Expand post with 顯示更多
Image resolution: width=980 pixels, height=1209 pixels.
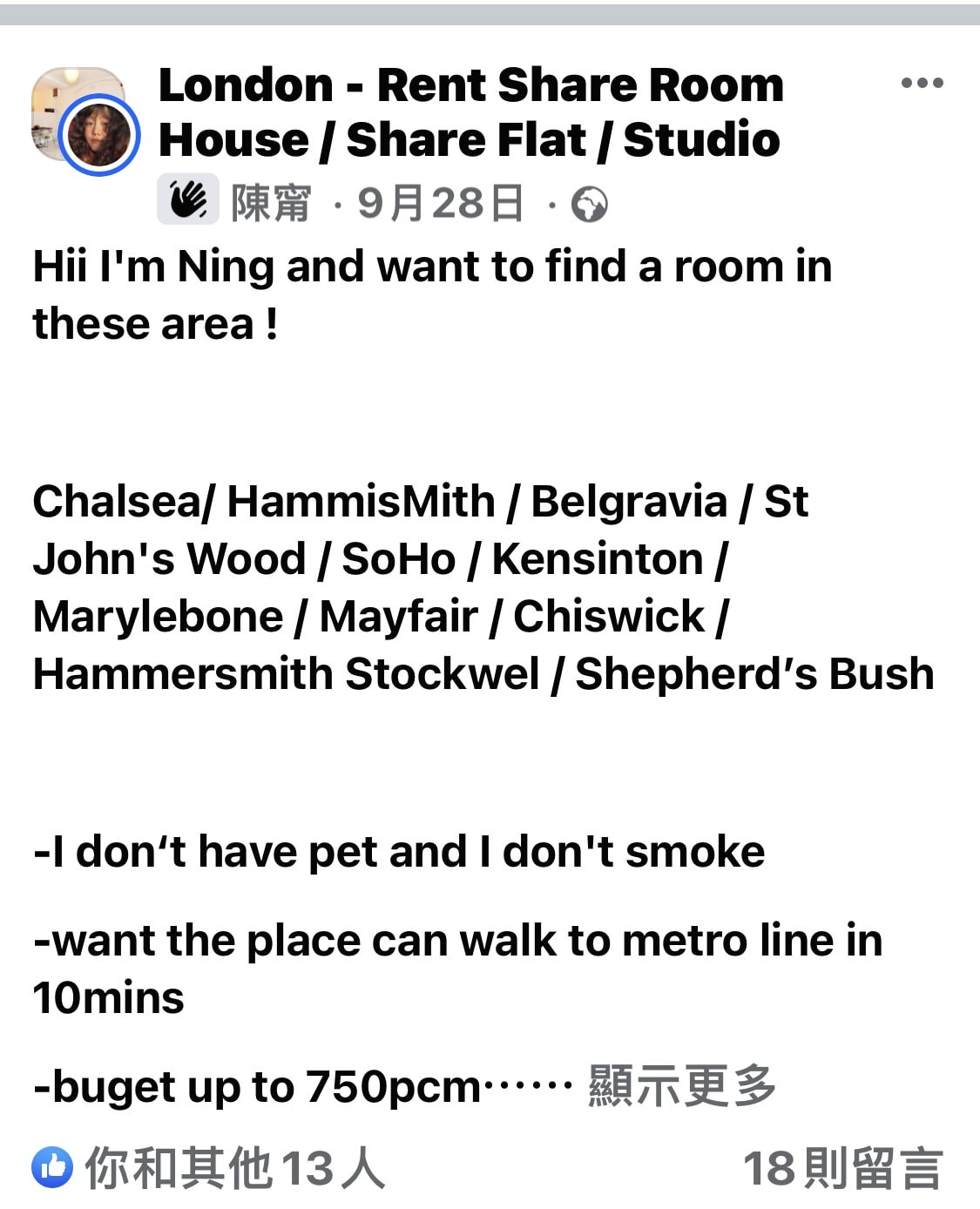681,1086
